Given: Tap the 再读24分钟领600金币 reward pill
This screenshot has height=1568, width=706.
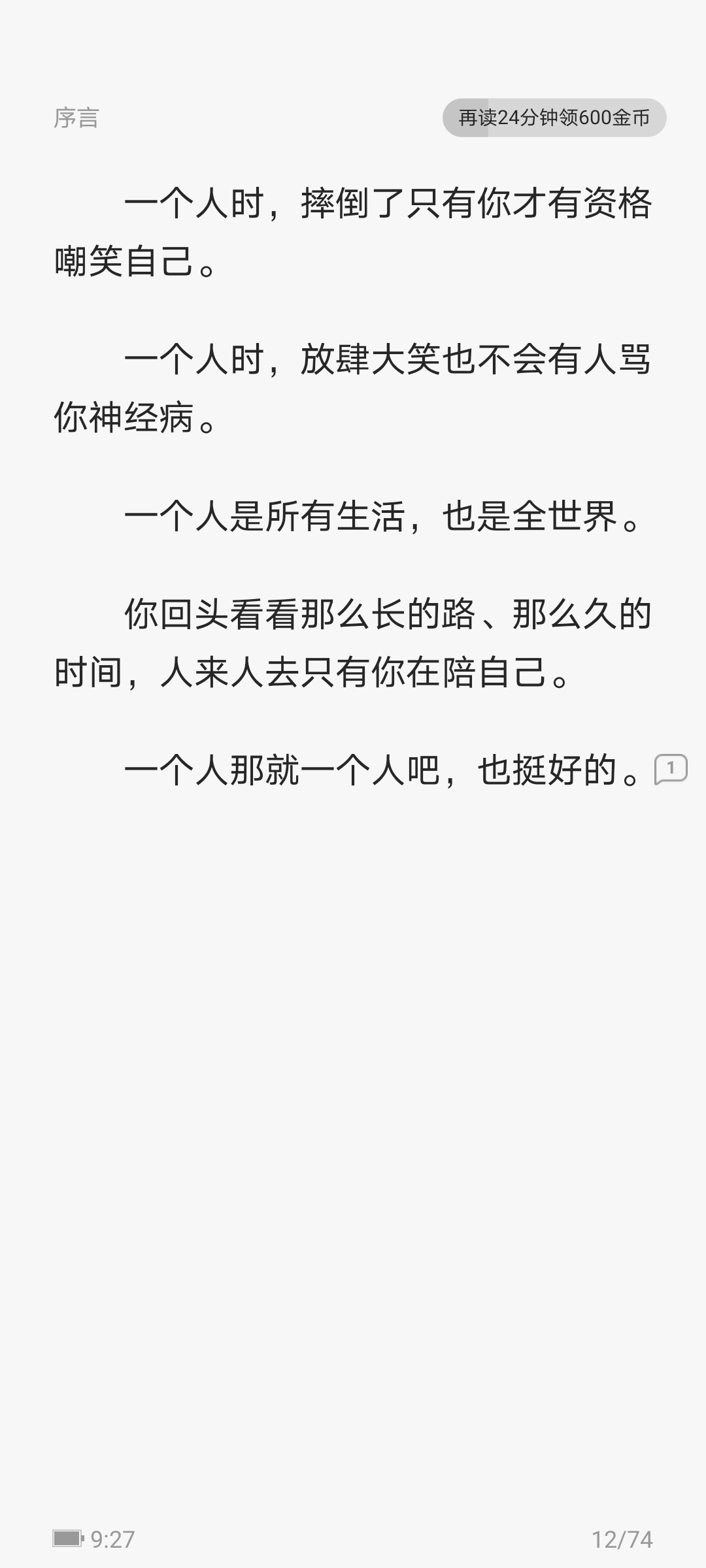Looking at the screenshot, I should [x=554, y=118].
